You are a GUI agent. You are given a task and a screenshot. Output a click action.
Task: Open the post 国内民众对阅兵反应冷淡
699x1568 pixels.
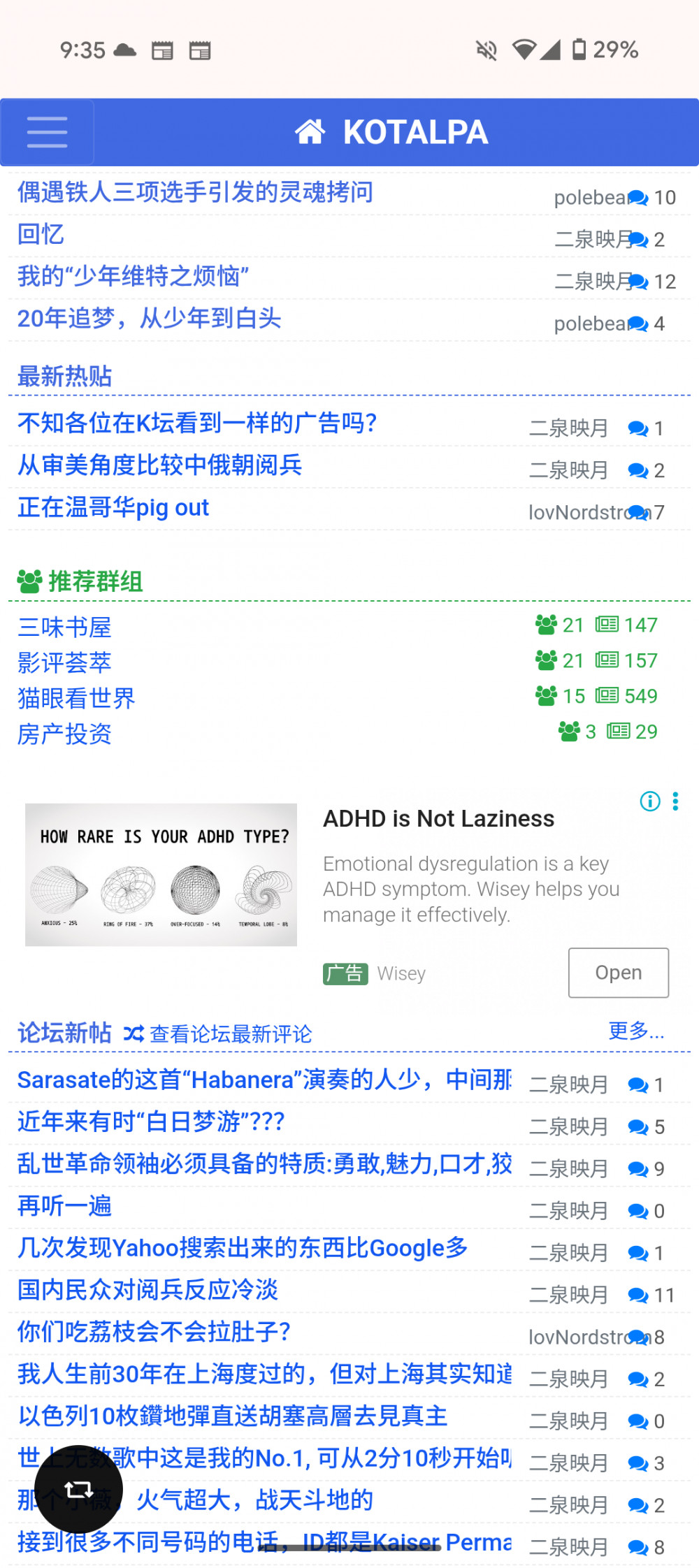click(147, 1289)
